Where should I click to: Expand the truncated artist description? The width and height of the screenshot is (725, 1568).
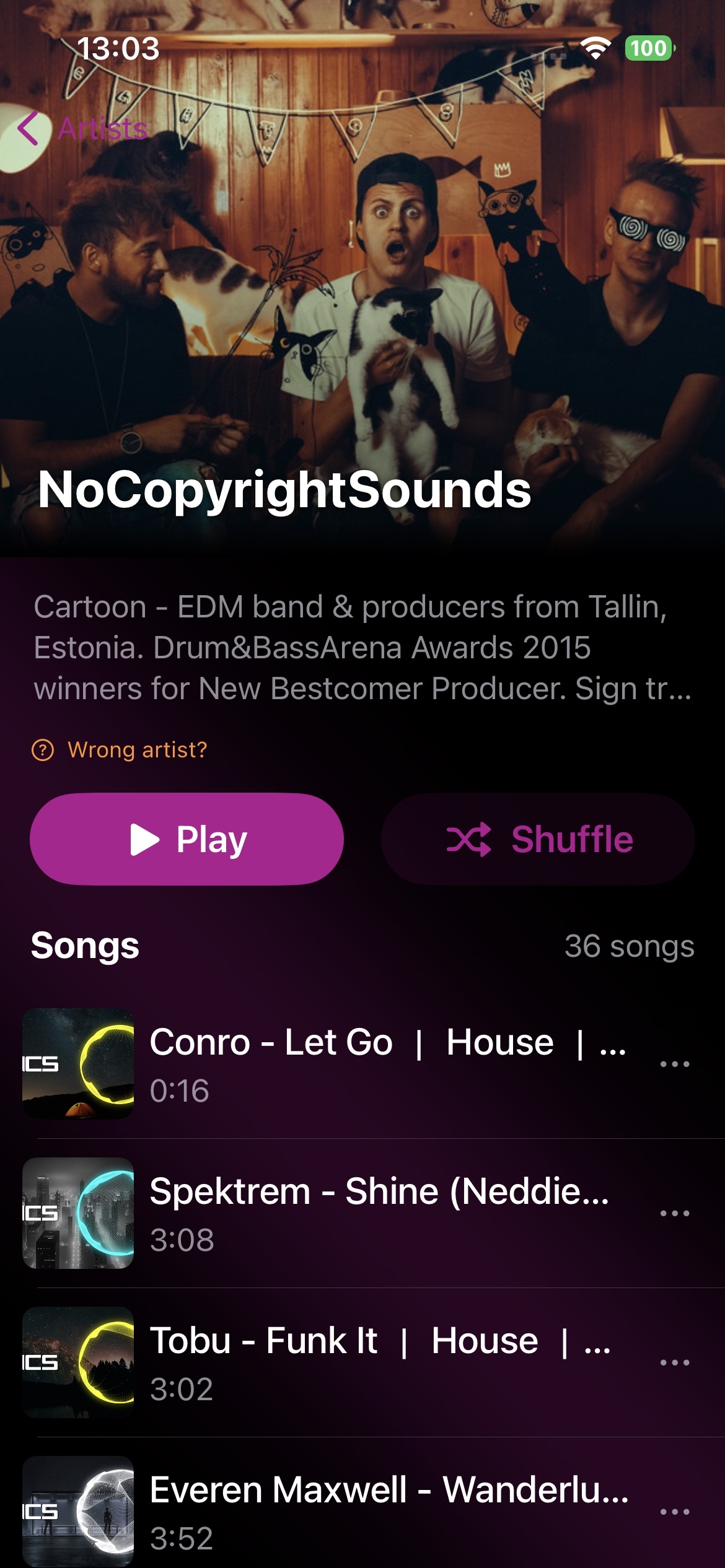pos(362,647)
